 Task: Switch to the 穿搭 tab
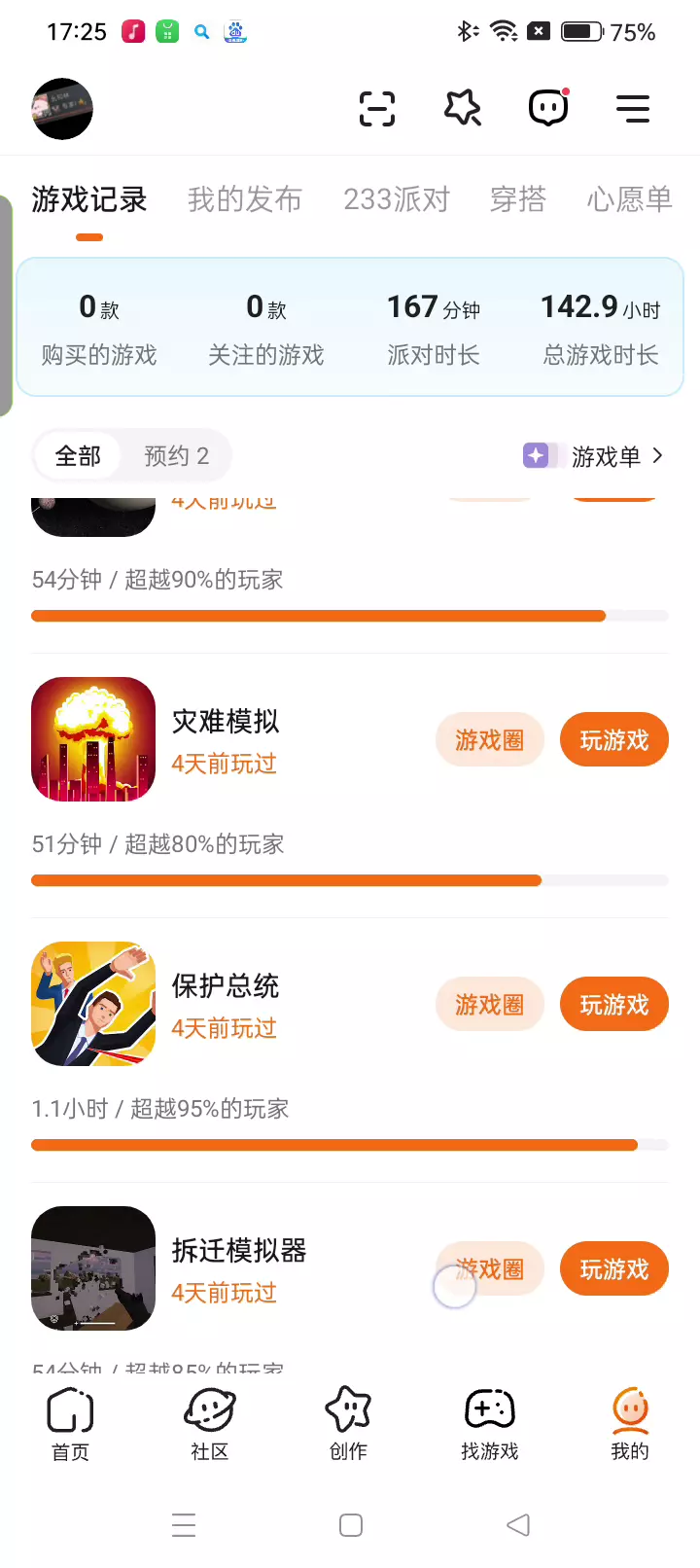point(518,199)
